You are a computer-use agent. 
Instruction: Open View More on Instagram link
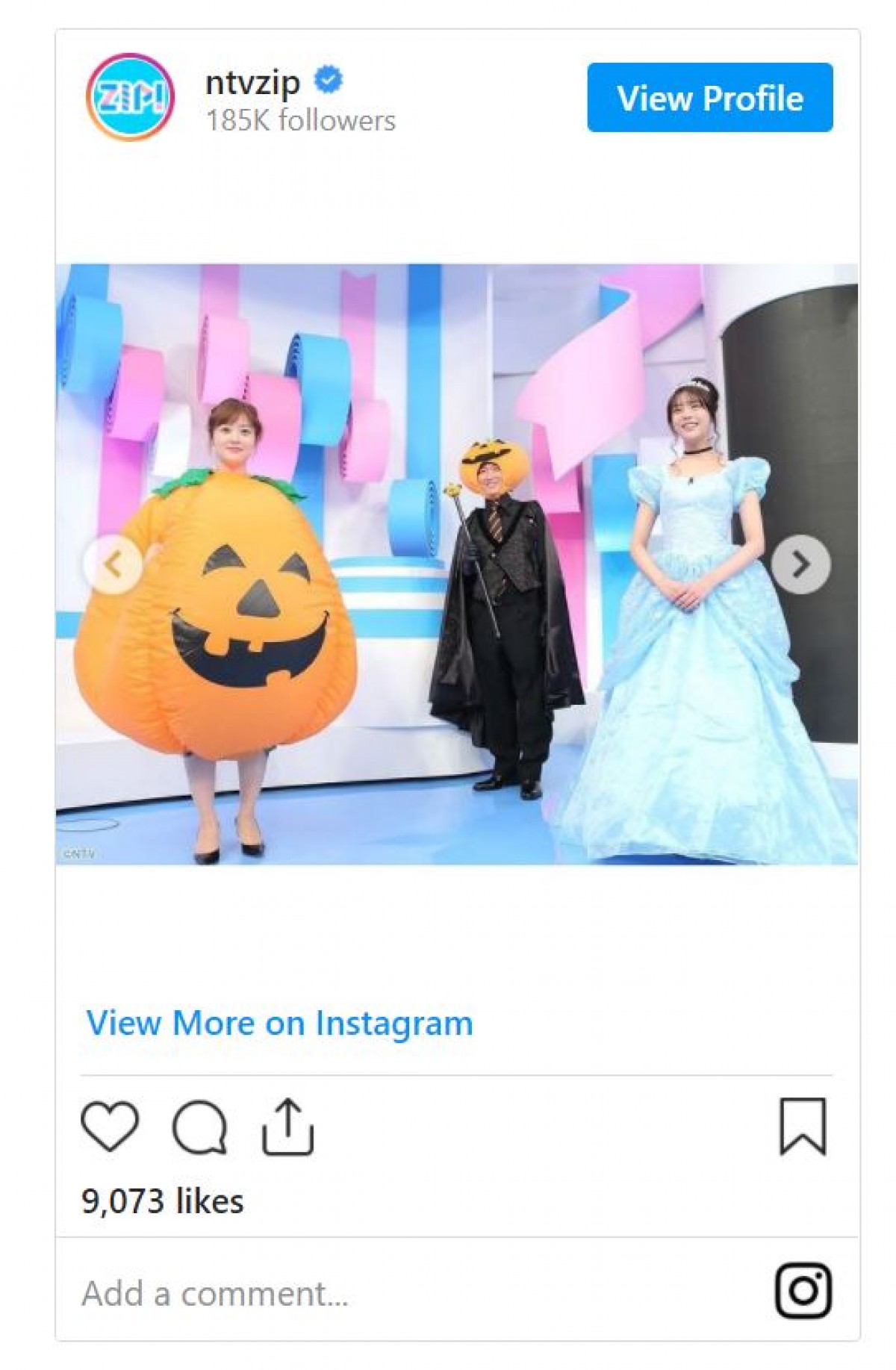pos(279,1023)
